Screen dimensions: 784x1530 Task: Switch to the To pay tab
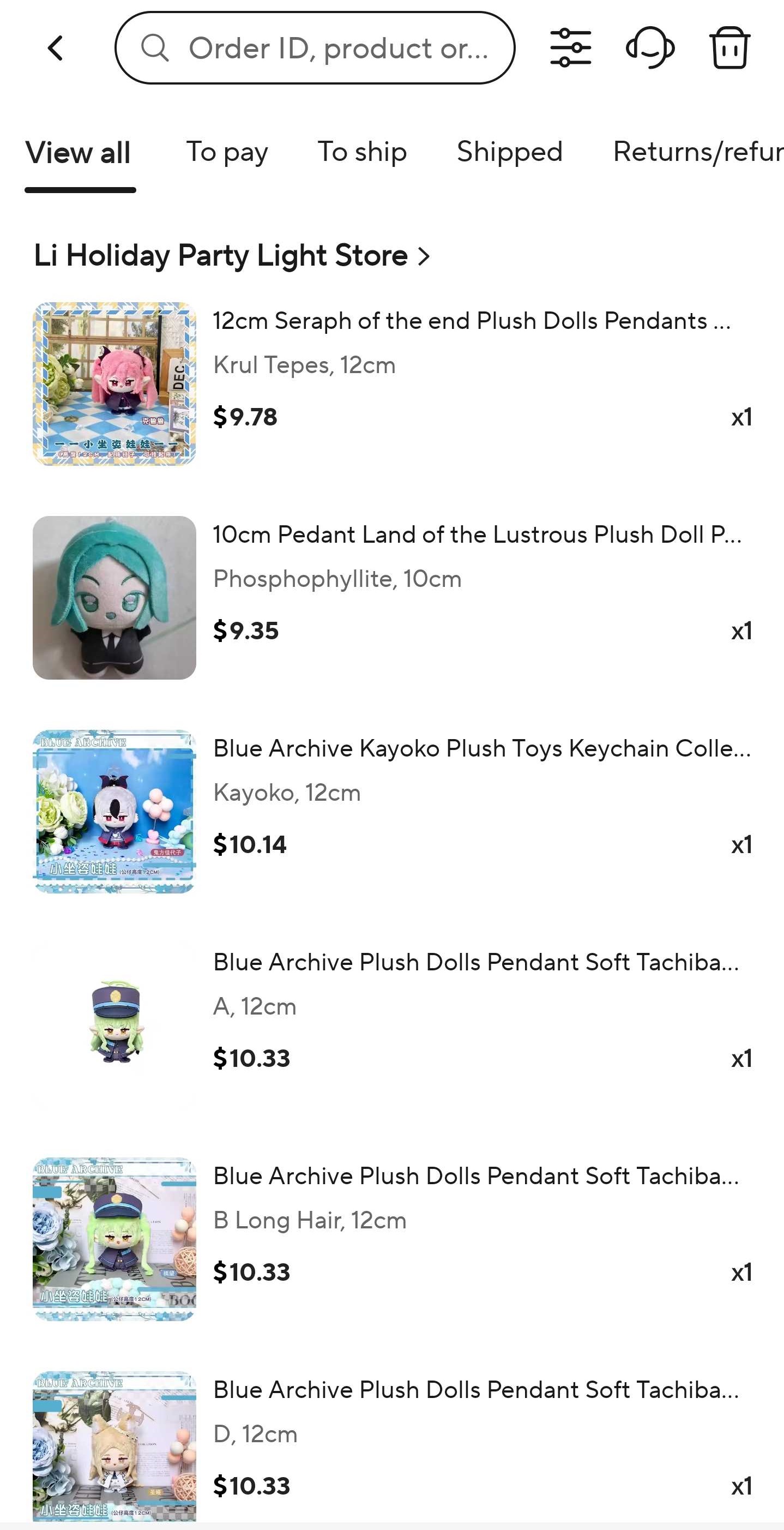coord(227,152)
